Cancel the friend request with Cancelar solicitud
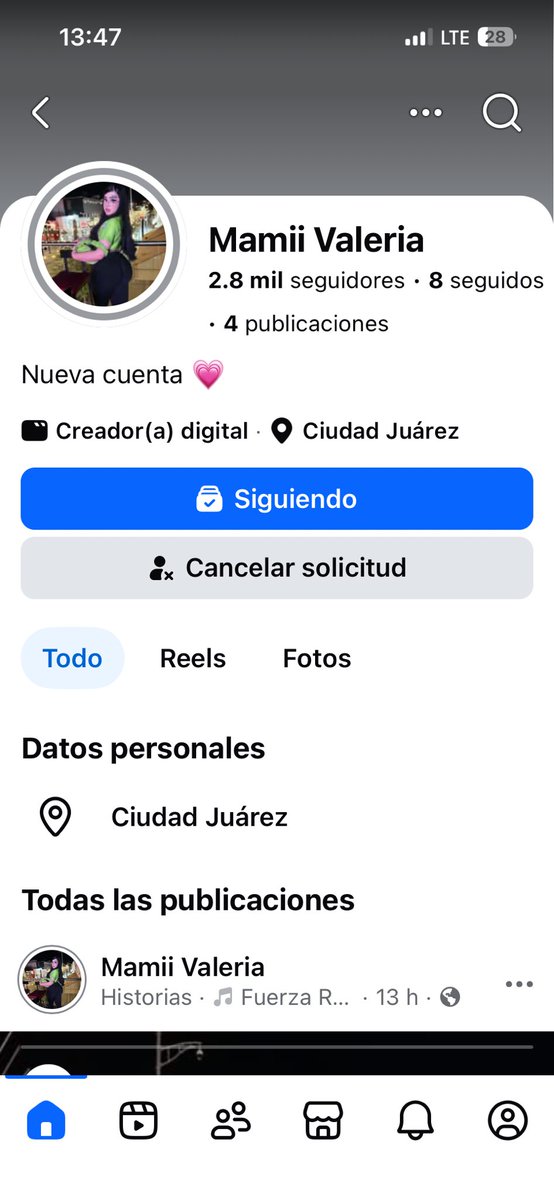The width and height of the screenshot is (554, 1200). 277,568
